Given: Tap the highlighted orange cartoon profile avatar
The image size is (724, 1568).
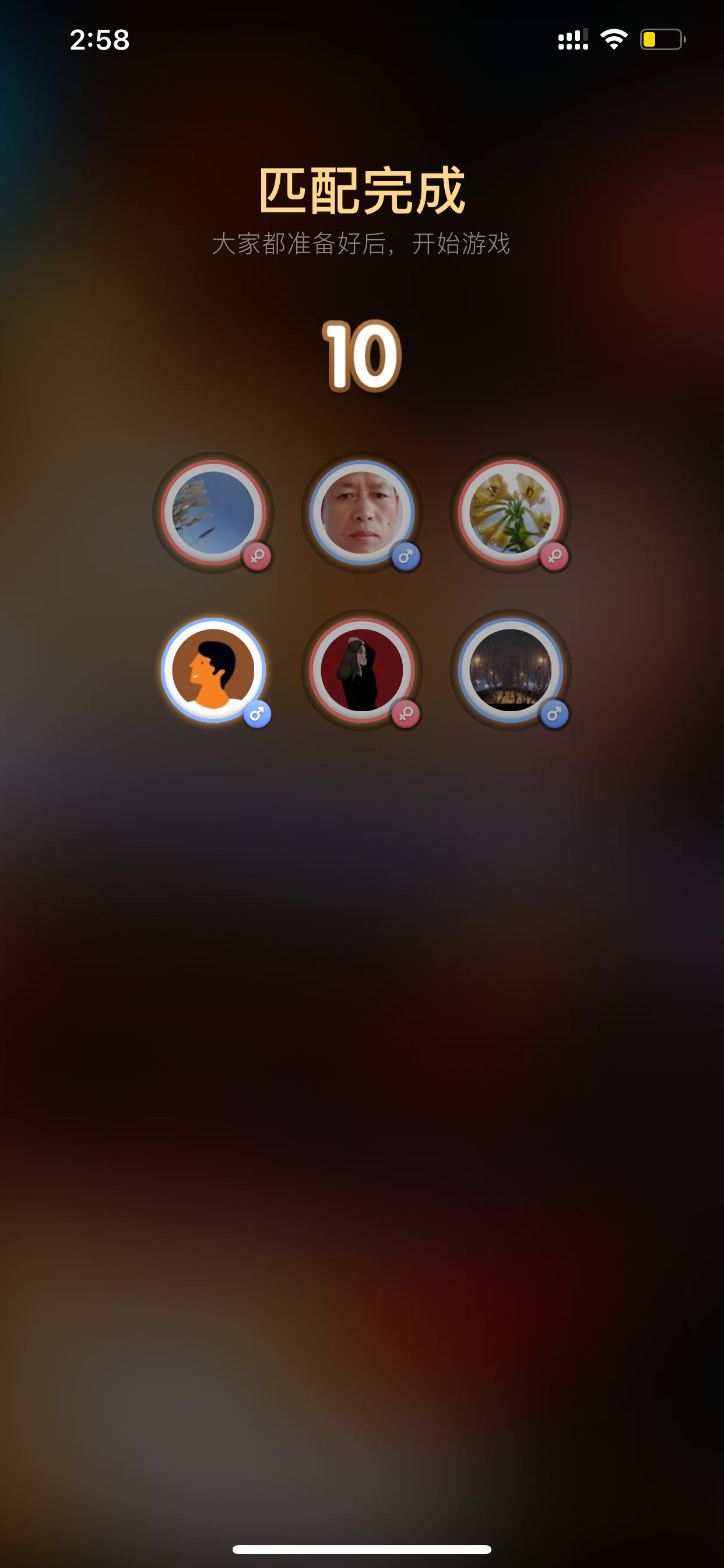Looking at the screenshot, I should tap(213, 670).
